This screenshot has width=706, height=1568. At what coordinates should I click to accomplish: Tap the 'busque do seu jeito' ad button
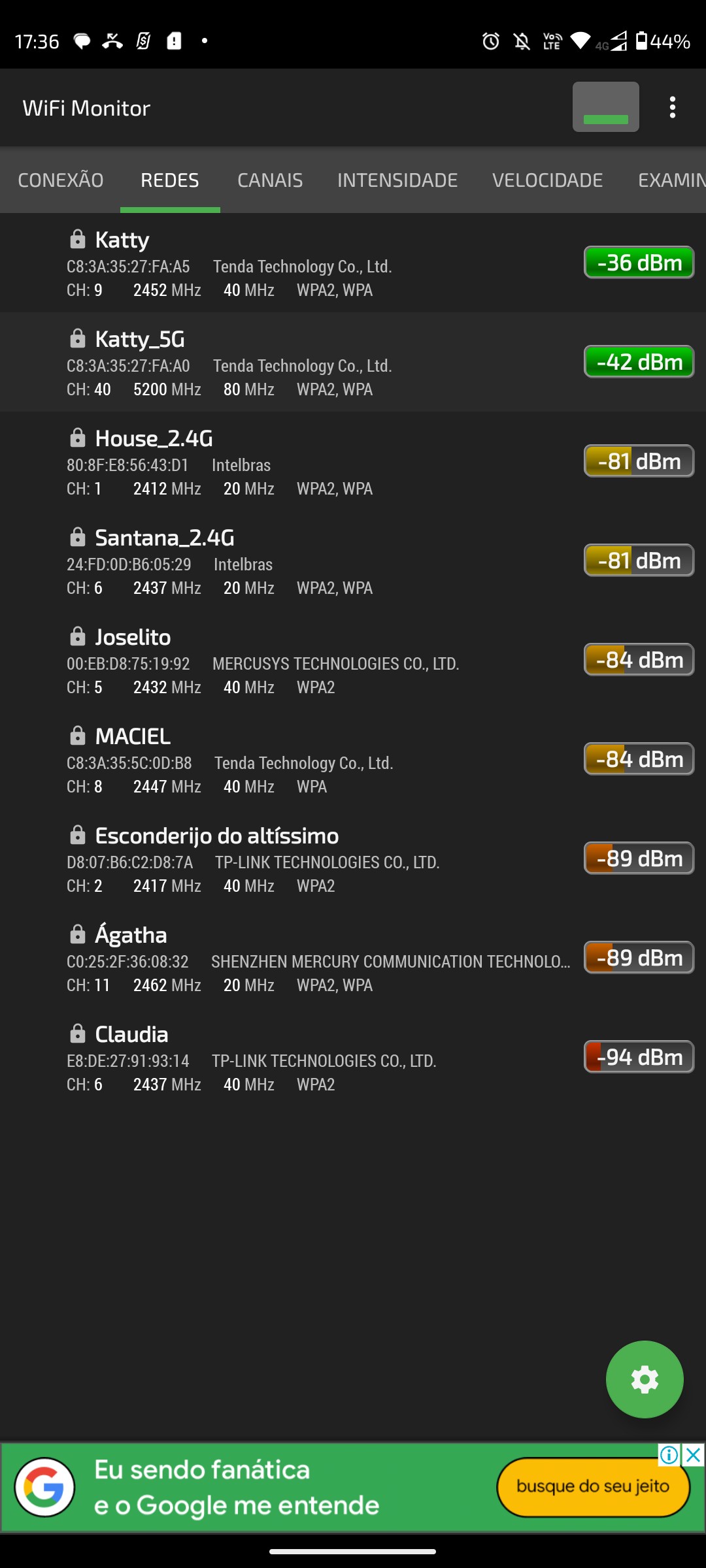[x=593, y=1487]
